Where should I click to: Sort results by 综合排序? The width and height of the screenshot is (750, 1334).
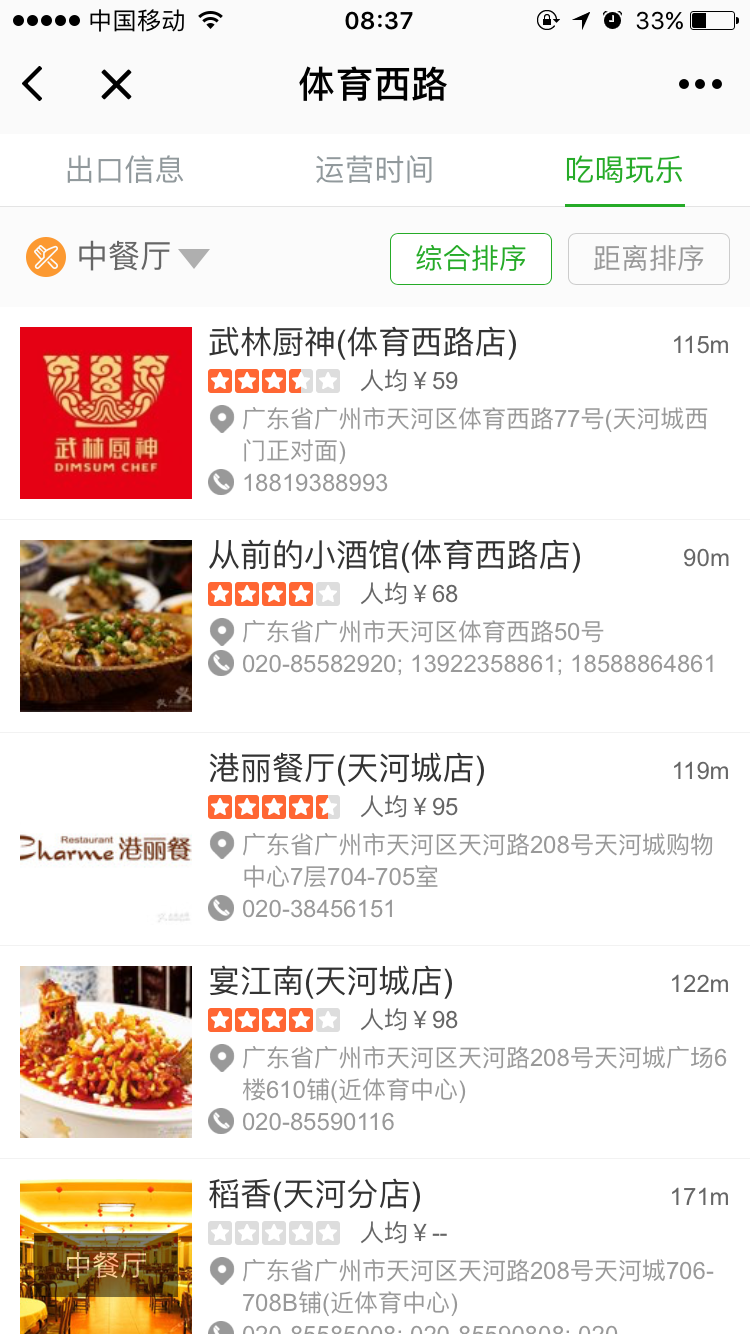470,259
